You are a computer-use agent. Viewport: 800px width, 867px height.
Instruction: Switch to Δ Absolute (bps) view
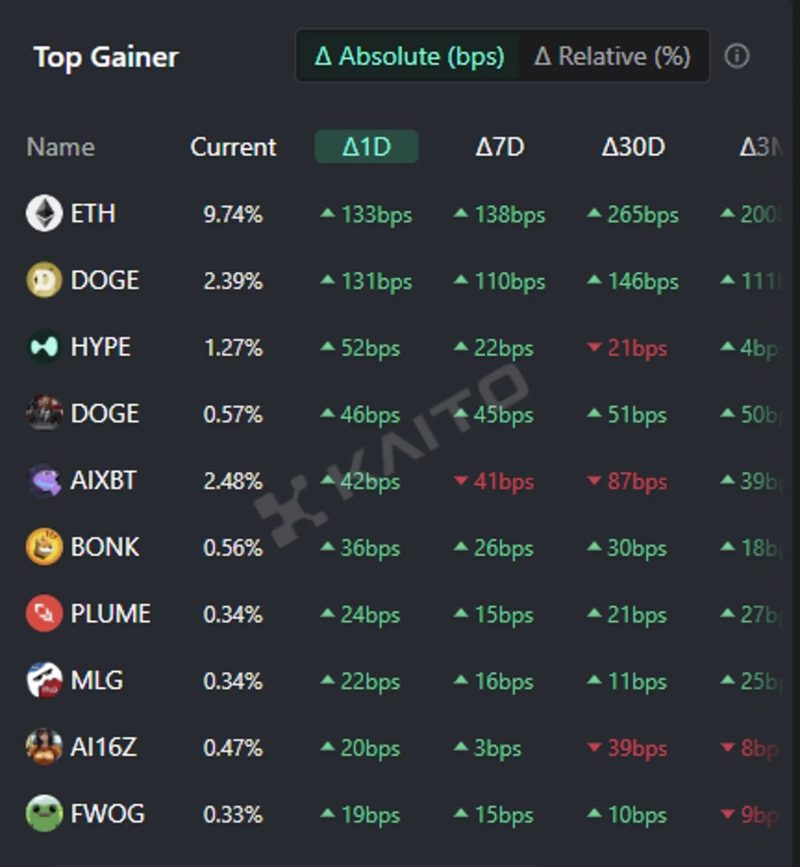409,56
